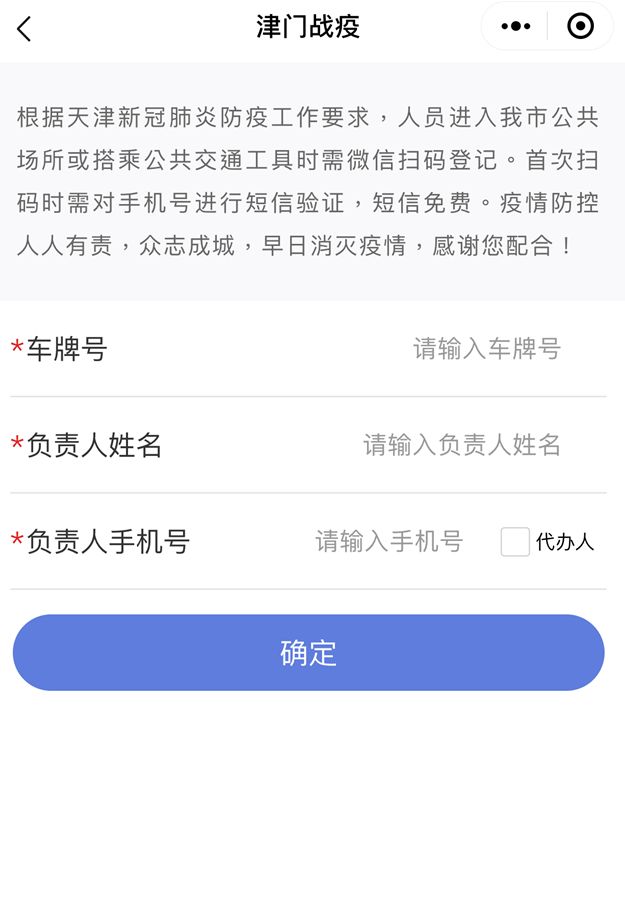This screenshot has height=919, width=625.
Task: Go back using the top-left arrow
Action: [x=25, y=29]
